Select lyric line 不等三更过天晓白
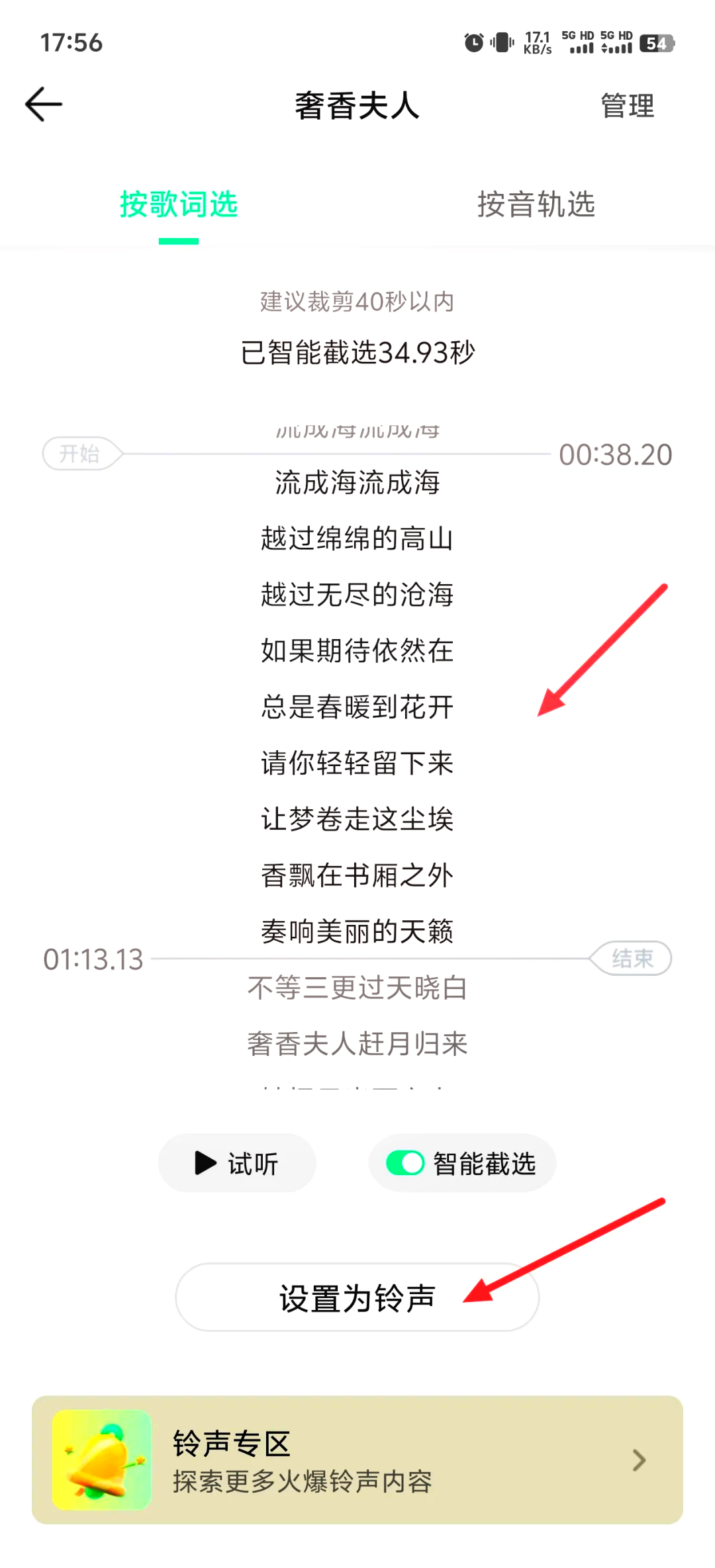 pyautogui.click(x=357, y=988)
